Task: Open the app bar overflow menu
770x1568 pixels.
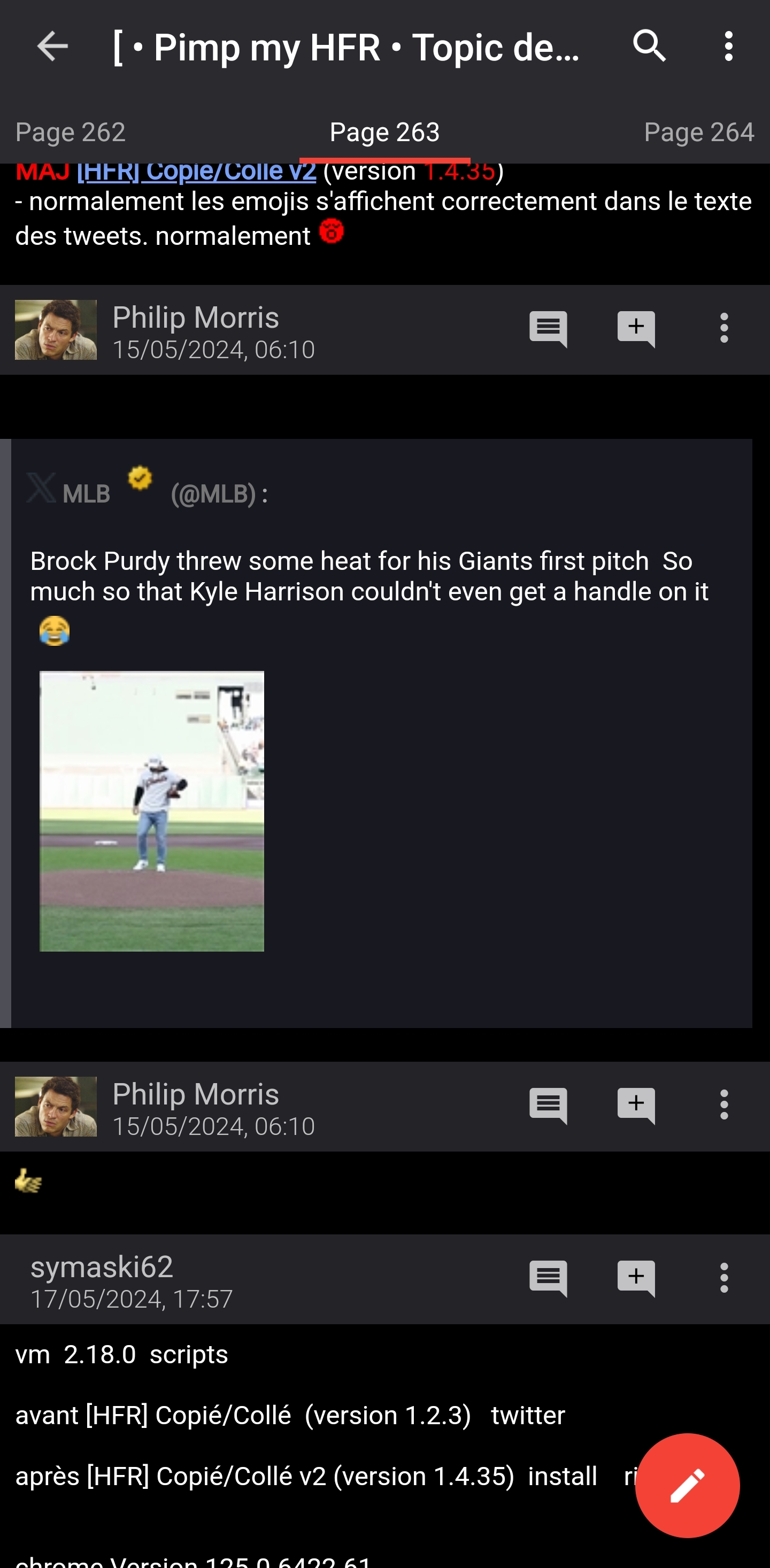Action: (728, 47)
